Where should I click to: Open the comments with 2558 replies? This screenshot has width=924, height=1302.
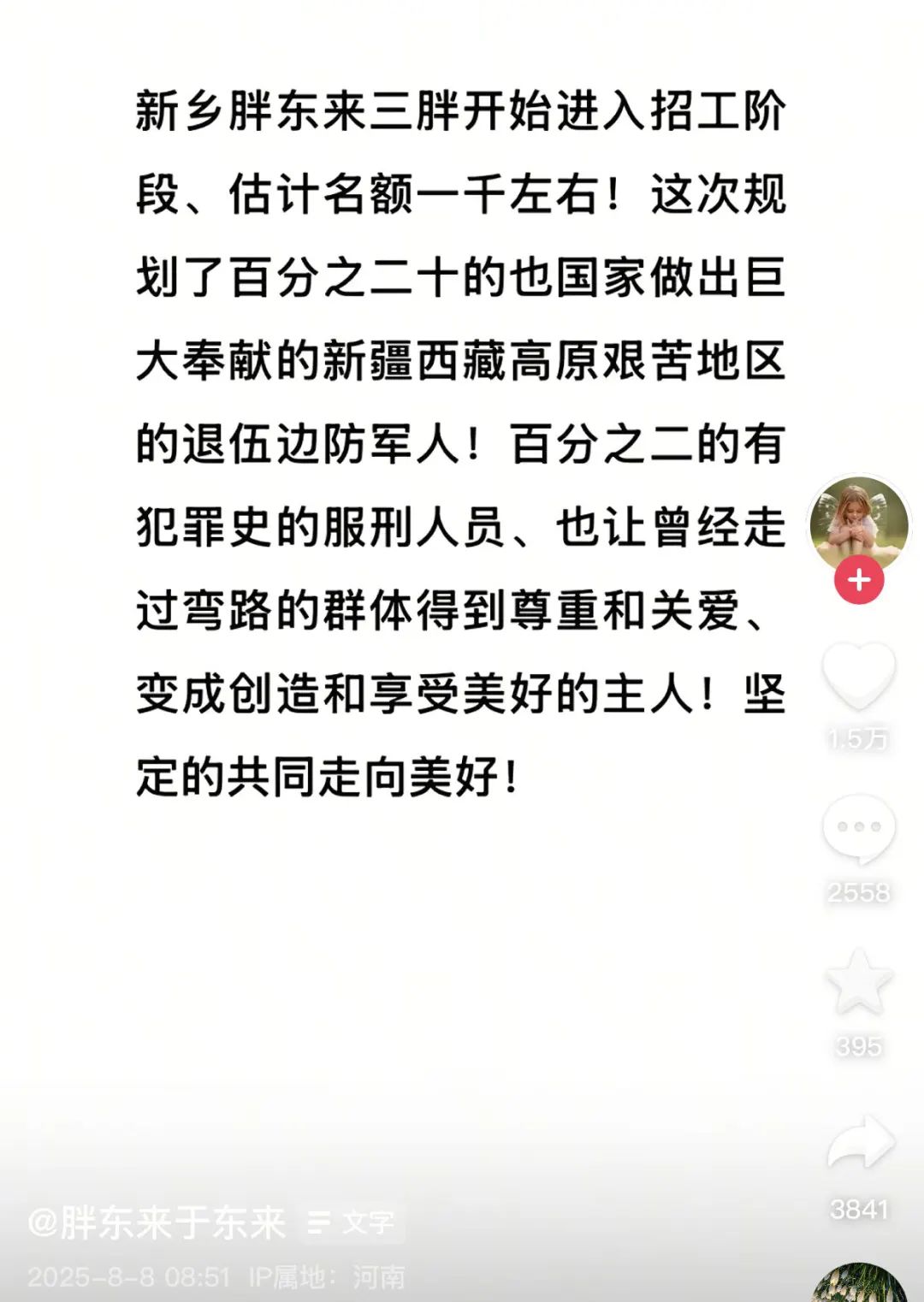859,828
